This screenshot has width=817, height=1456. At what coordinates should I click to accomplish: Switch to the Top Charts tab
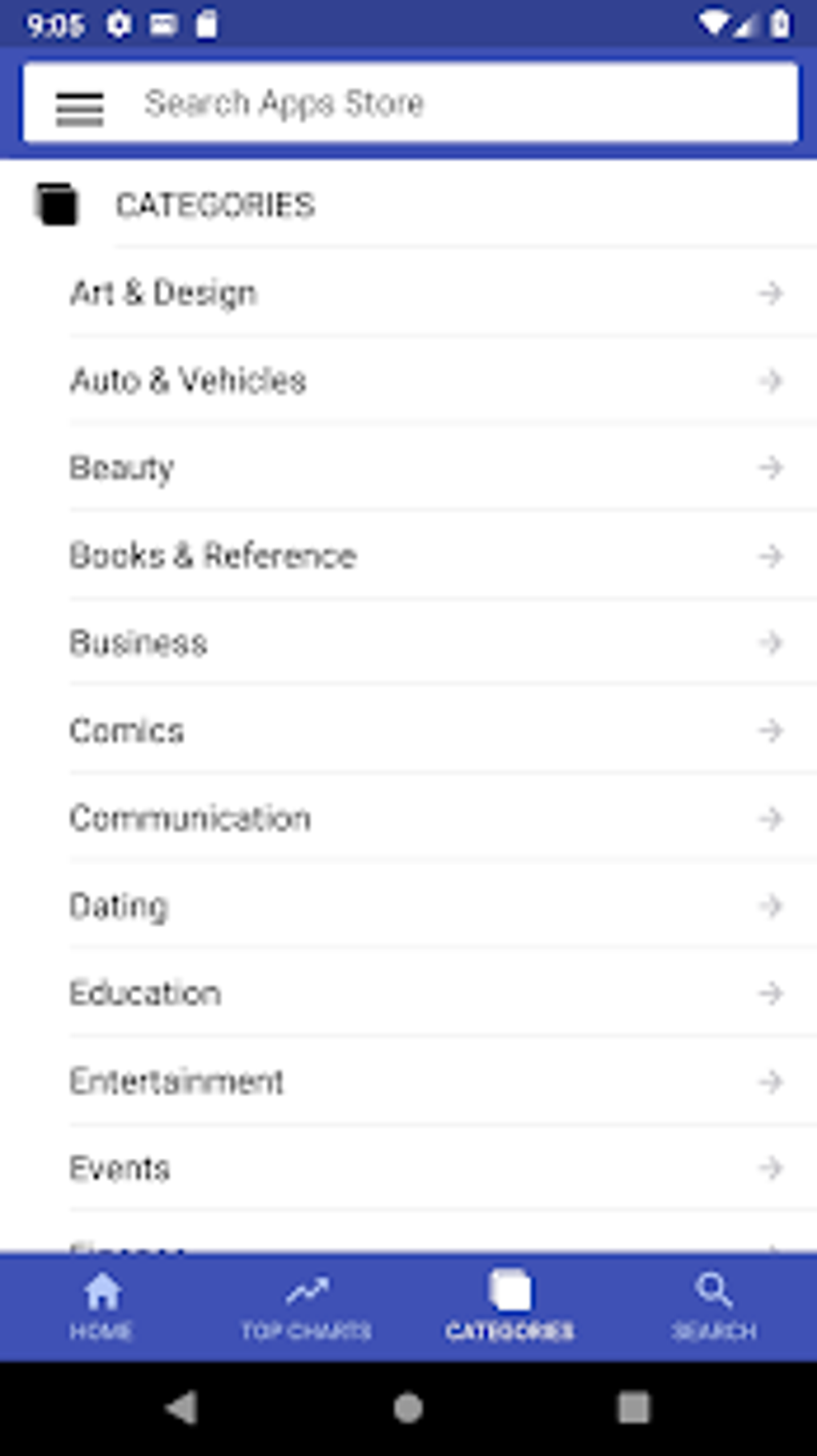(x=306, y=1308)
